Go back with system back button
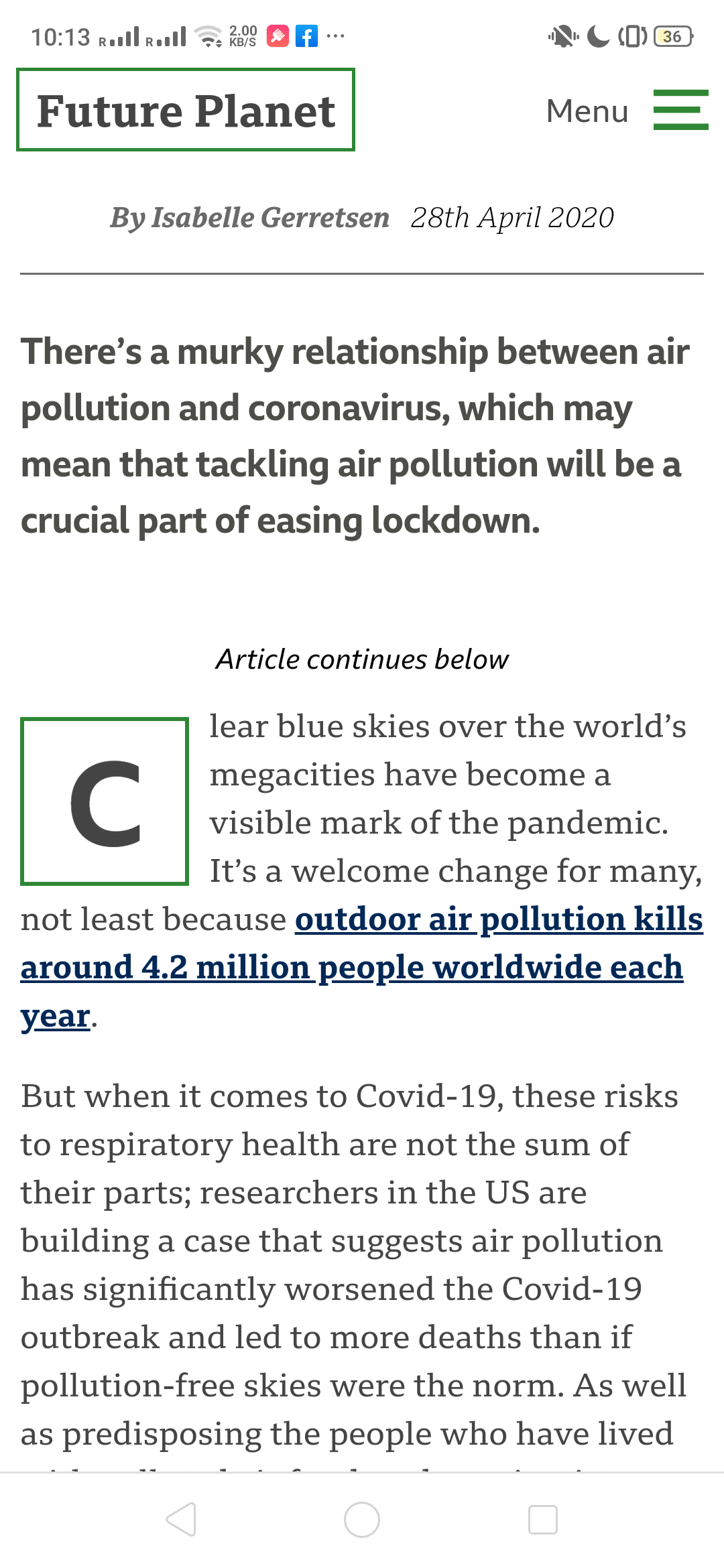The width and height of the screenshot is (724, 1568). pos(181,1519)
